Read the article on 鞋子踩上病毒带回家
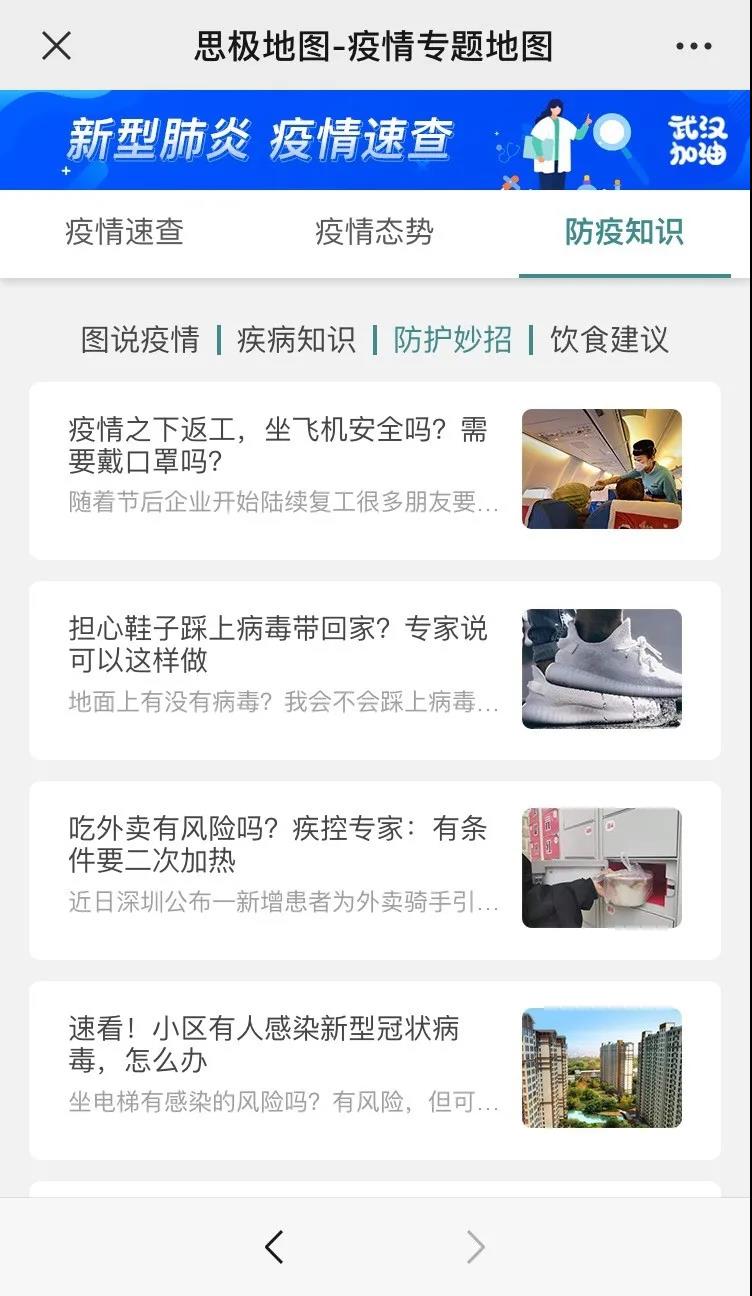 point(375,670)
